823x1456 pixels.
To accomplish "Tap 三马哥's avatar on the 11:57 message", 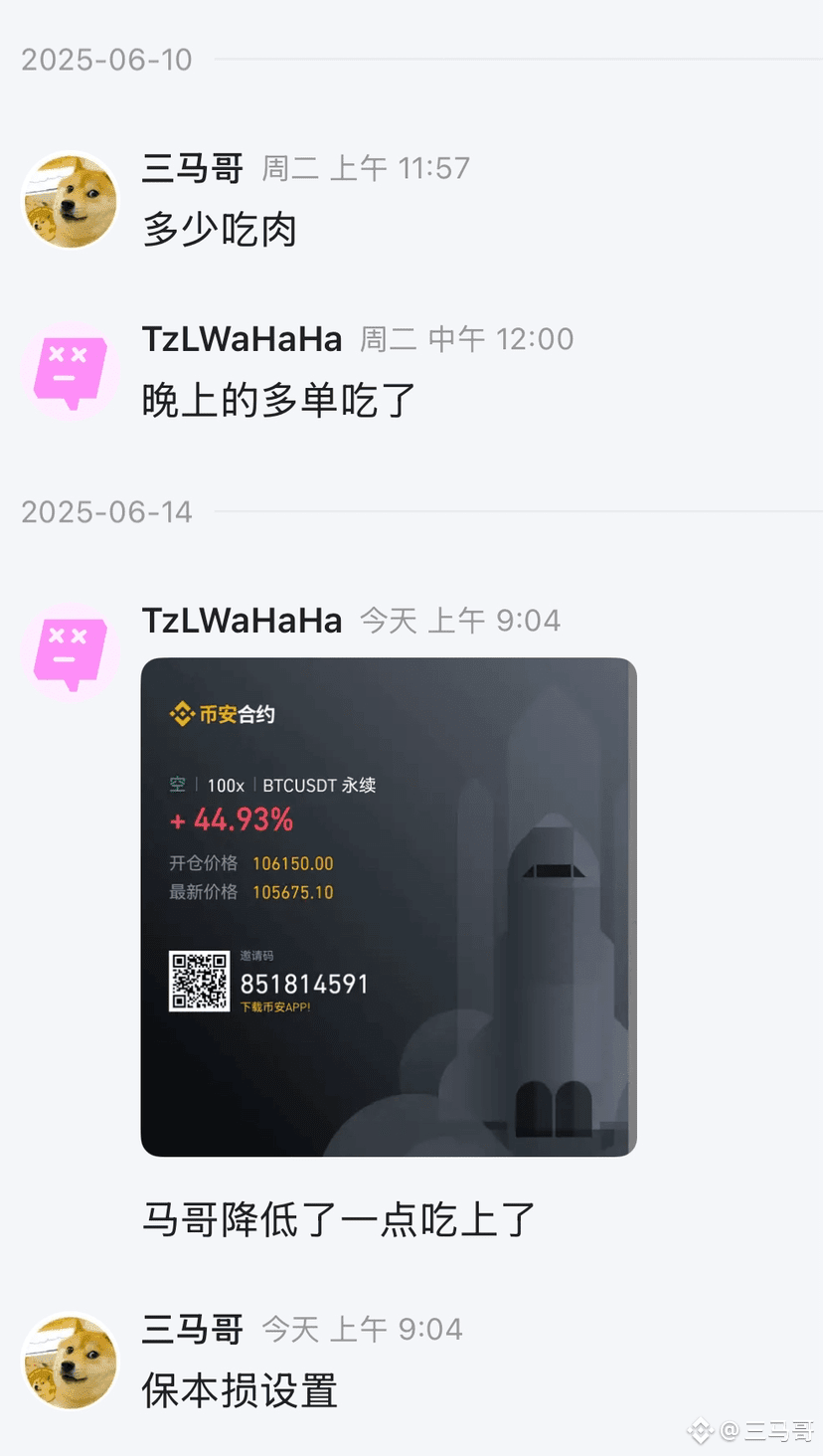I will tap(70, 201).
